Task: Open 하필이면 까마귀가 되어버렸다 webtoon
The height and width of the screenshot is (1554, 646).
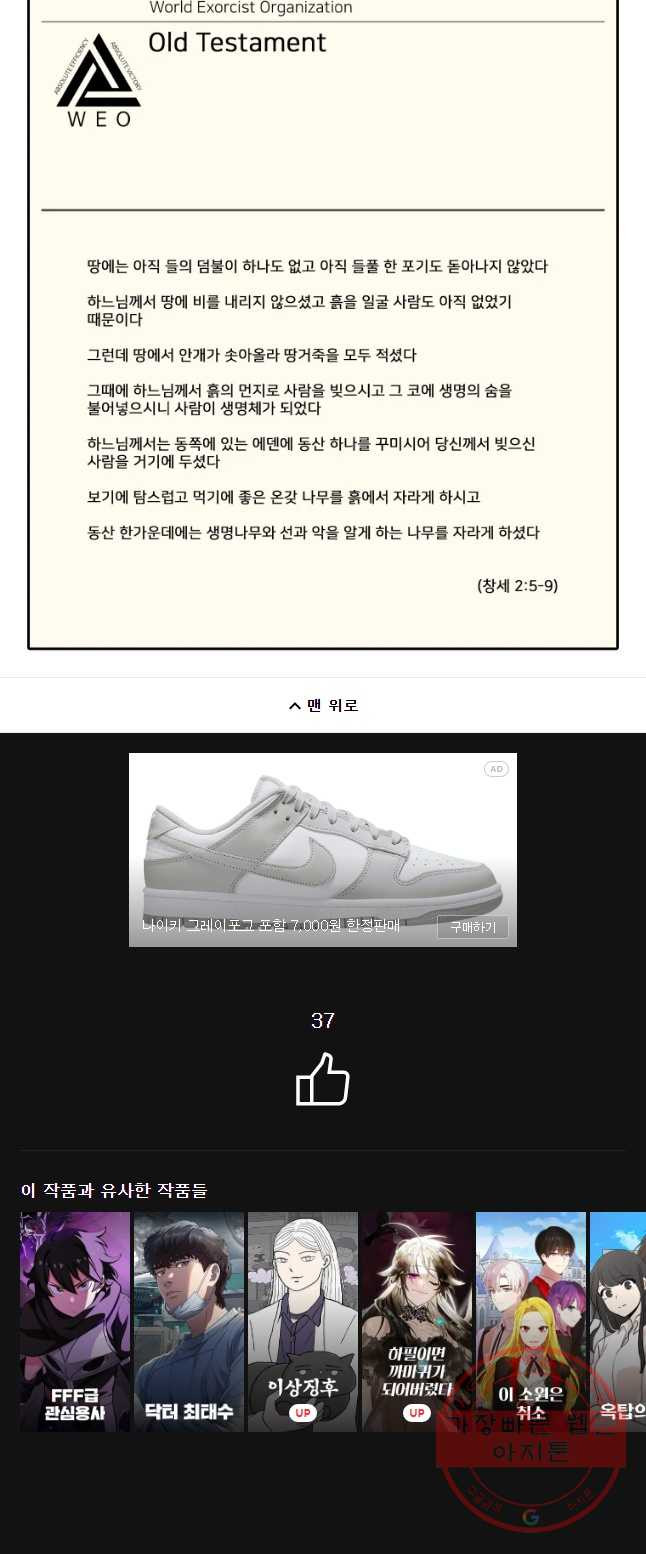Action: click(417, 1320)
